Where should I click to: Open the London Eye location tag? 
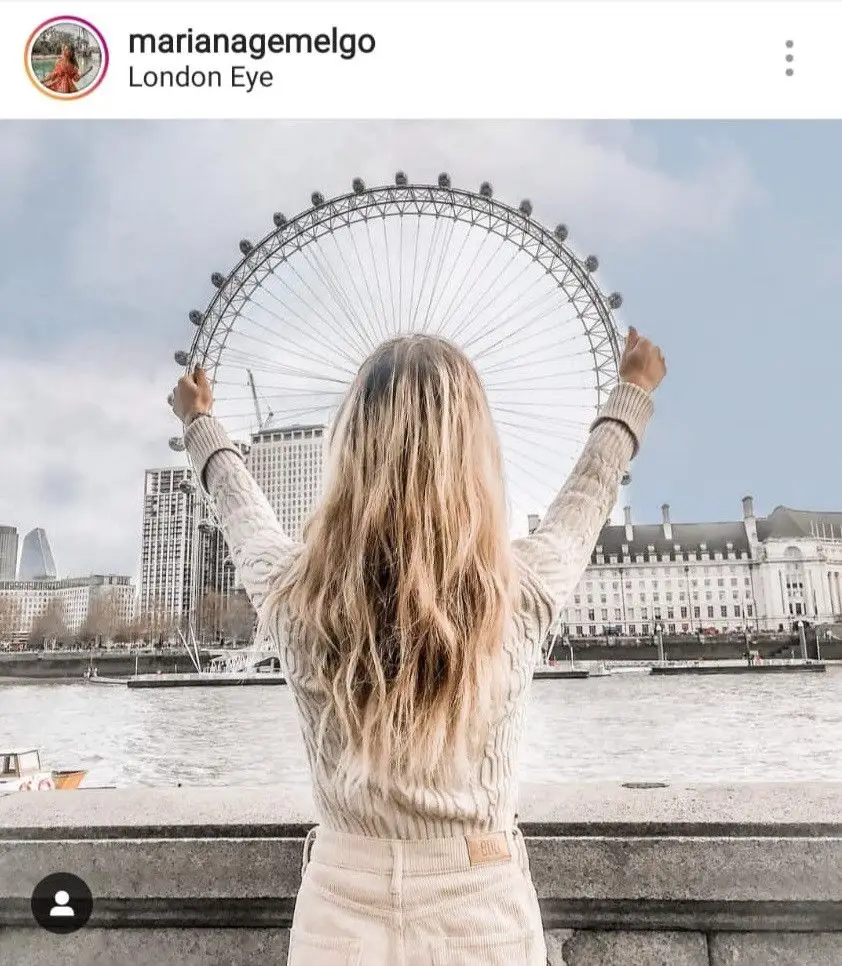tap(200, 78)
